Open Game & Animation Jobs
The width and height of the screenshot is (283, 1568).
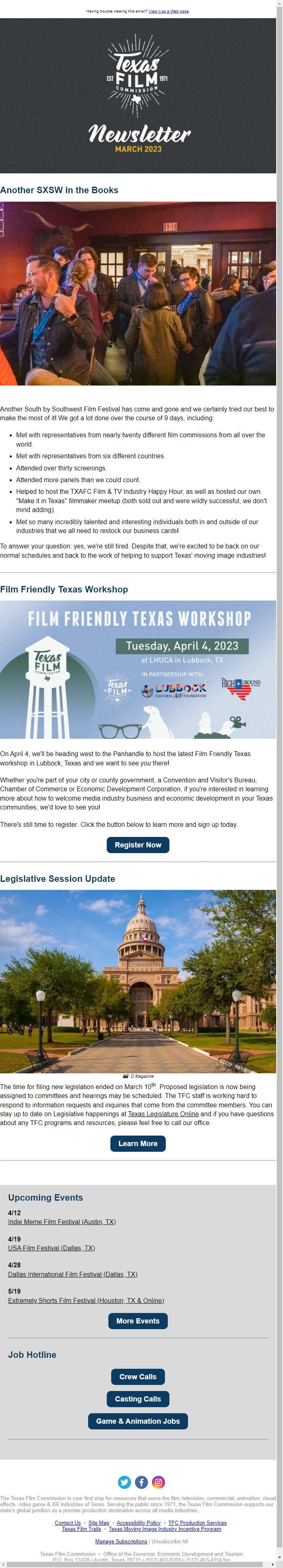pos(138,1420)
